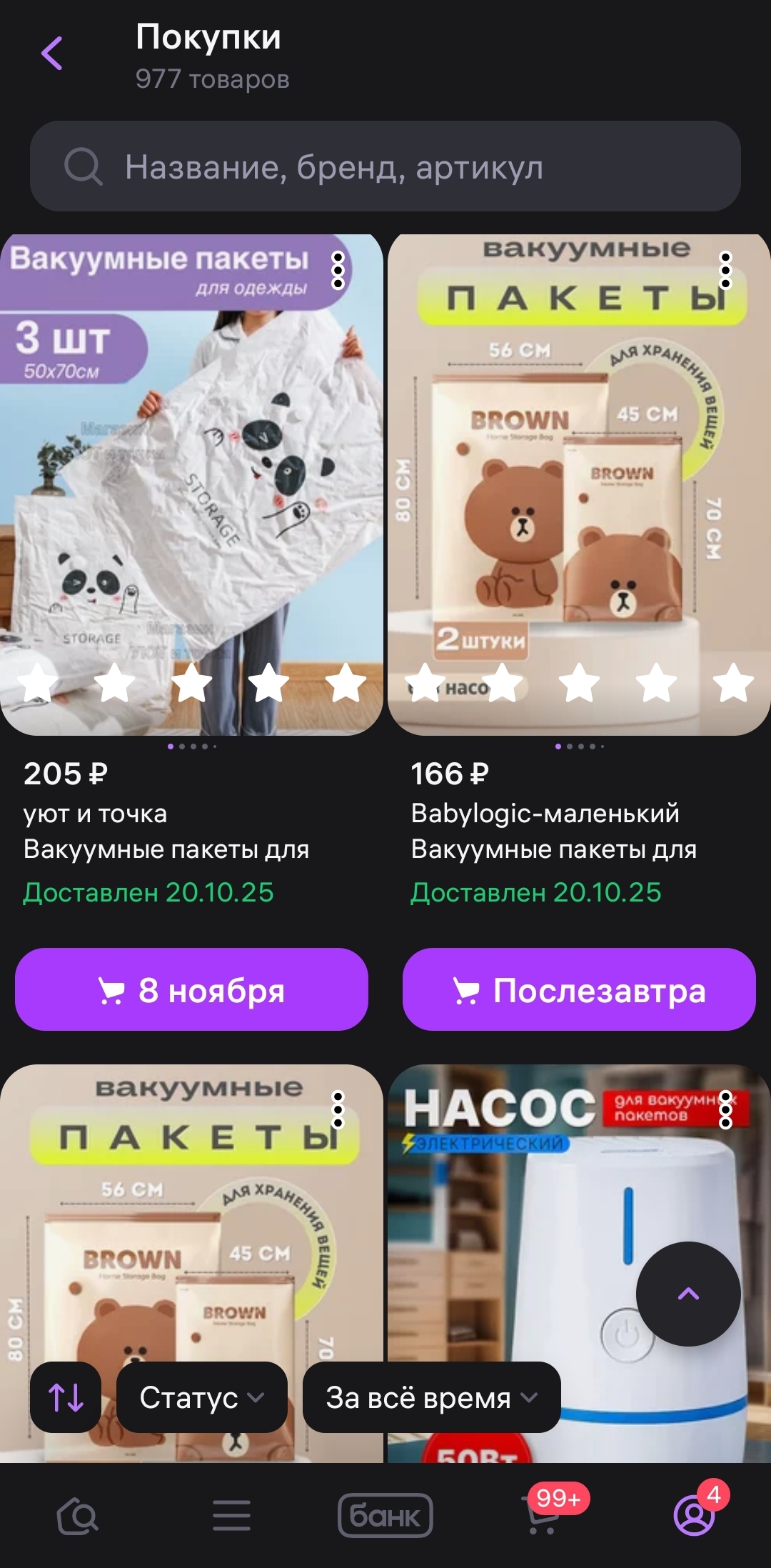Image resolution: width=771 pixels, height=1568 pixels.
Task: Open options menu for уют и точка item
Action: (x=338, y=271)
